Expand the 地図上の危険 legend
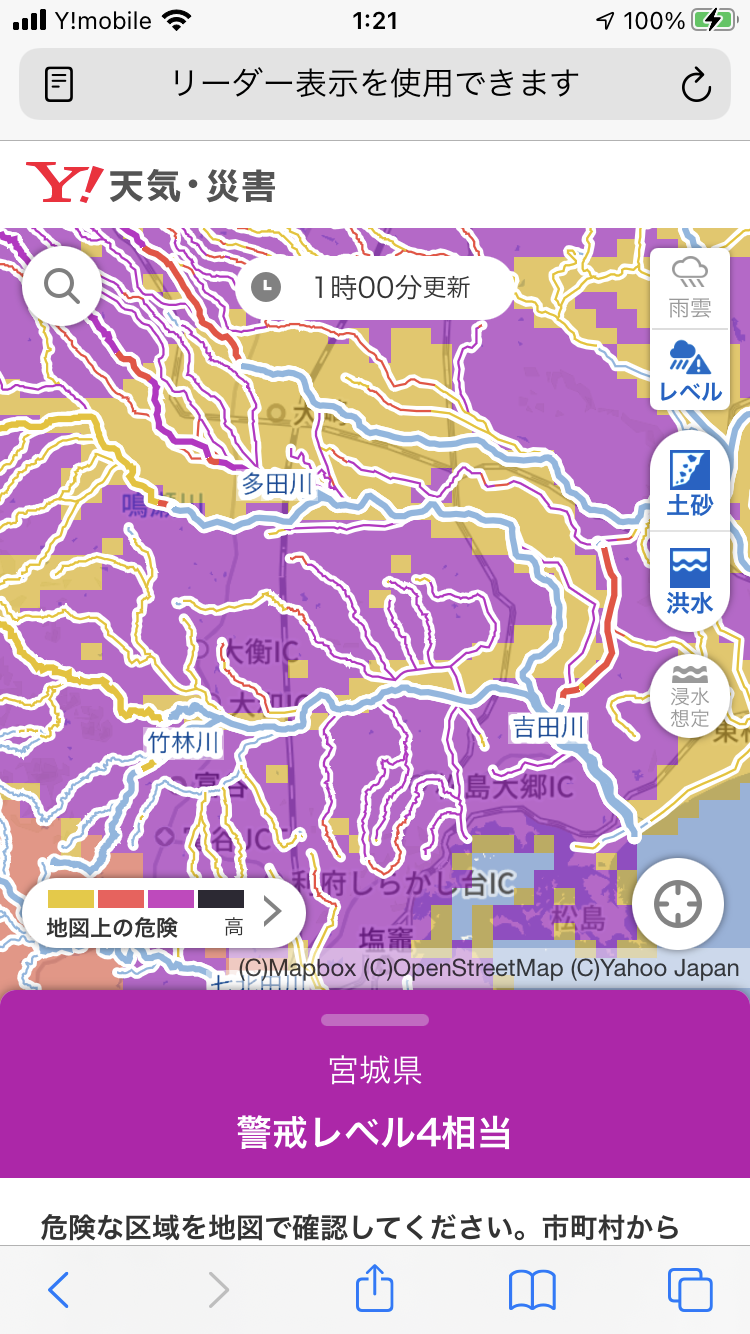The width and height of the screenshot is (750, 1334). [163, 912]
